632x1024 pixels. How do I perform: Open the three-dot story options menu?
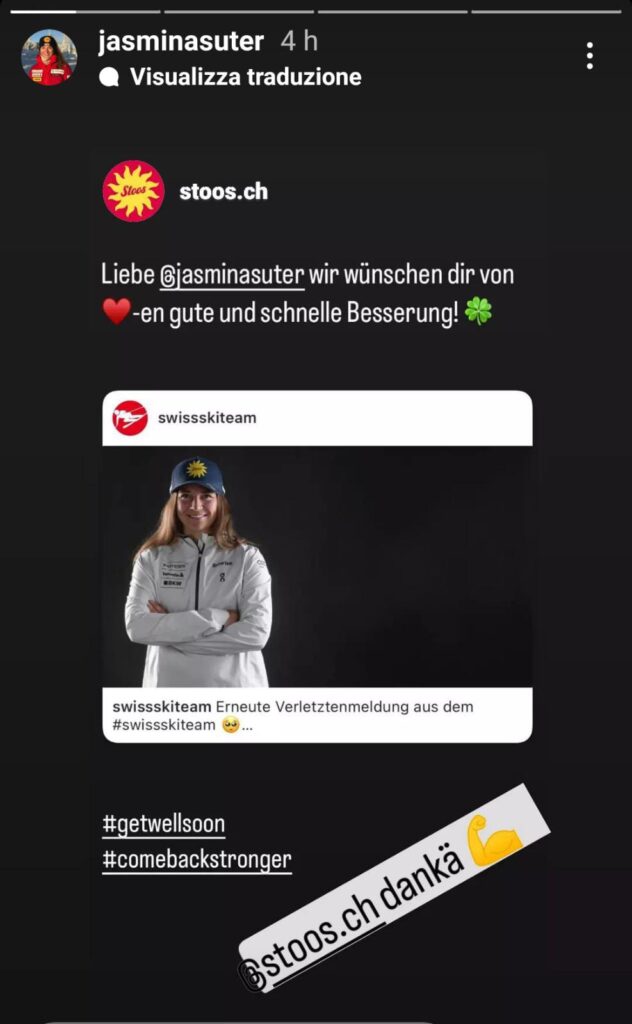tap(590, 56)
